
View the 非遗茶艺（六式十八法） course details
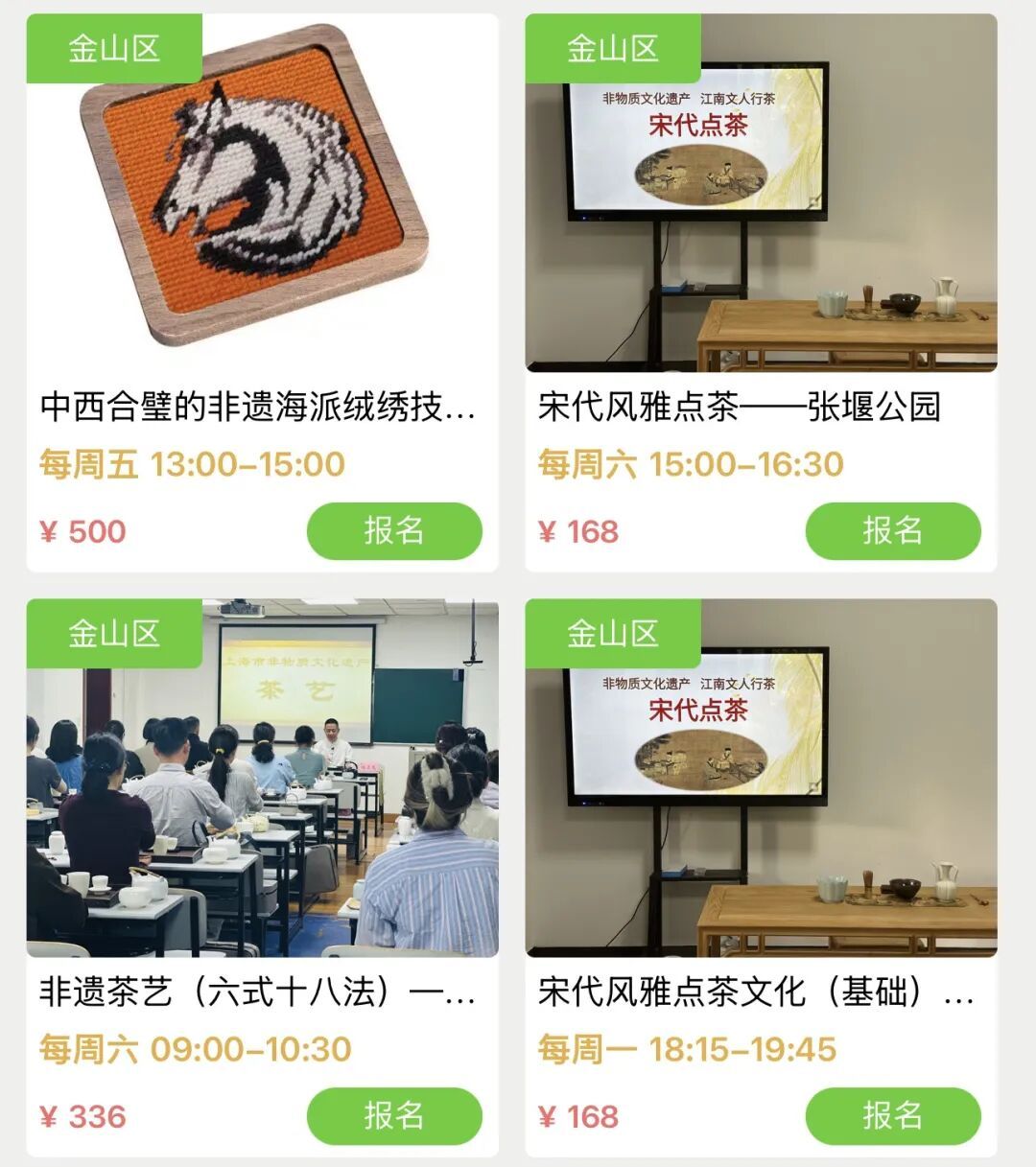coord(262,877)
